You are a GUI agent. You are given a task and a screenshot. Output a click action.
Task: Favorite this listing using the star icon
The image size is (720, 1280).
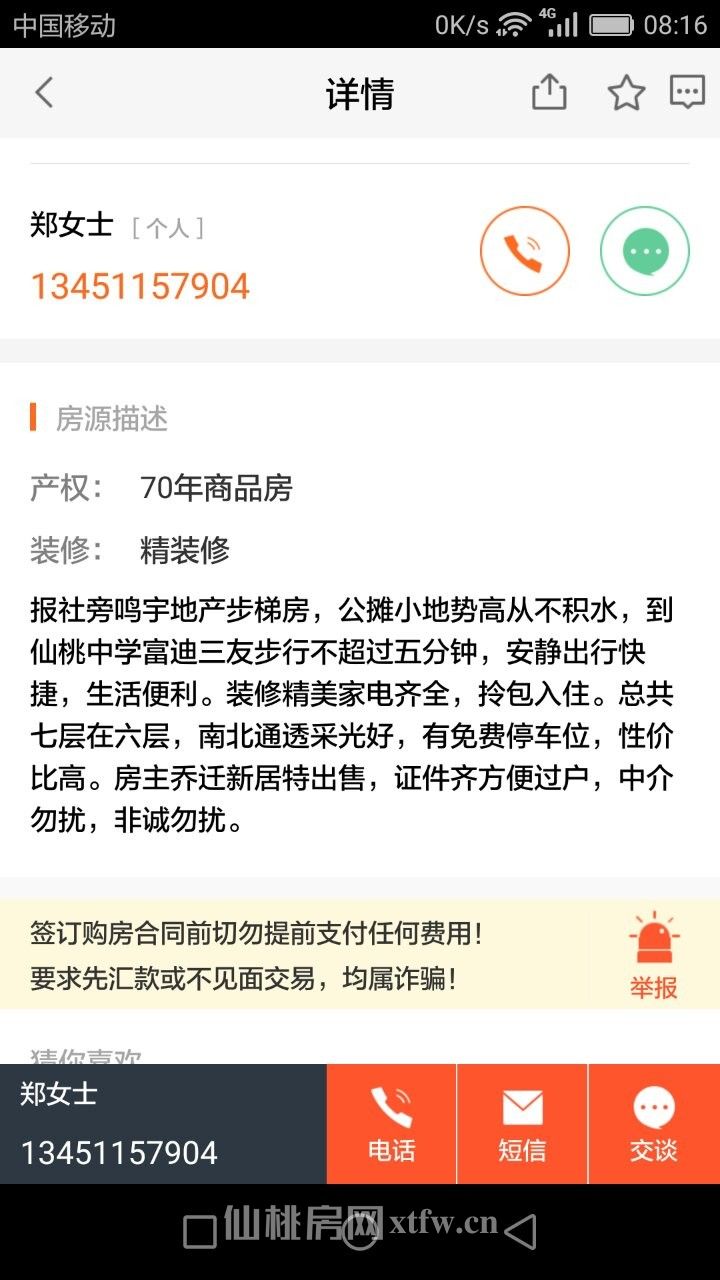pyautogui.click(x=627, y=92)
